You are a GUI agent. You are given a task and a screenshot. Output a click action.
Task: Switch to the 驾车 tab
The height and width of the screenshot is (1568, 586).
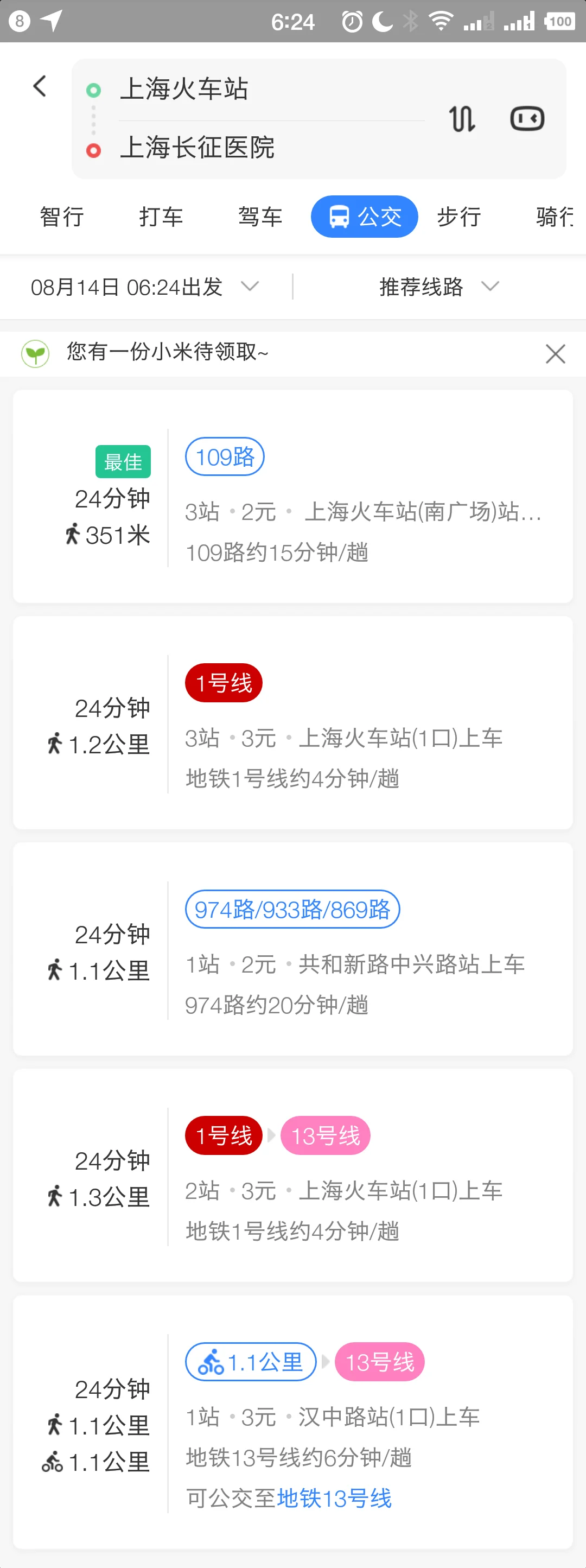(259, 216)
